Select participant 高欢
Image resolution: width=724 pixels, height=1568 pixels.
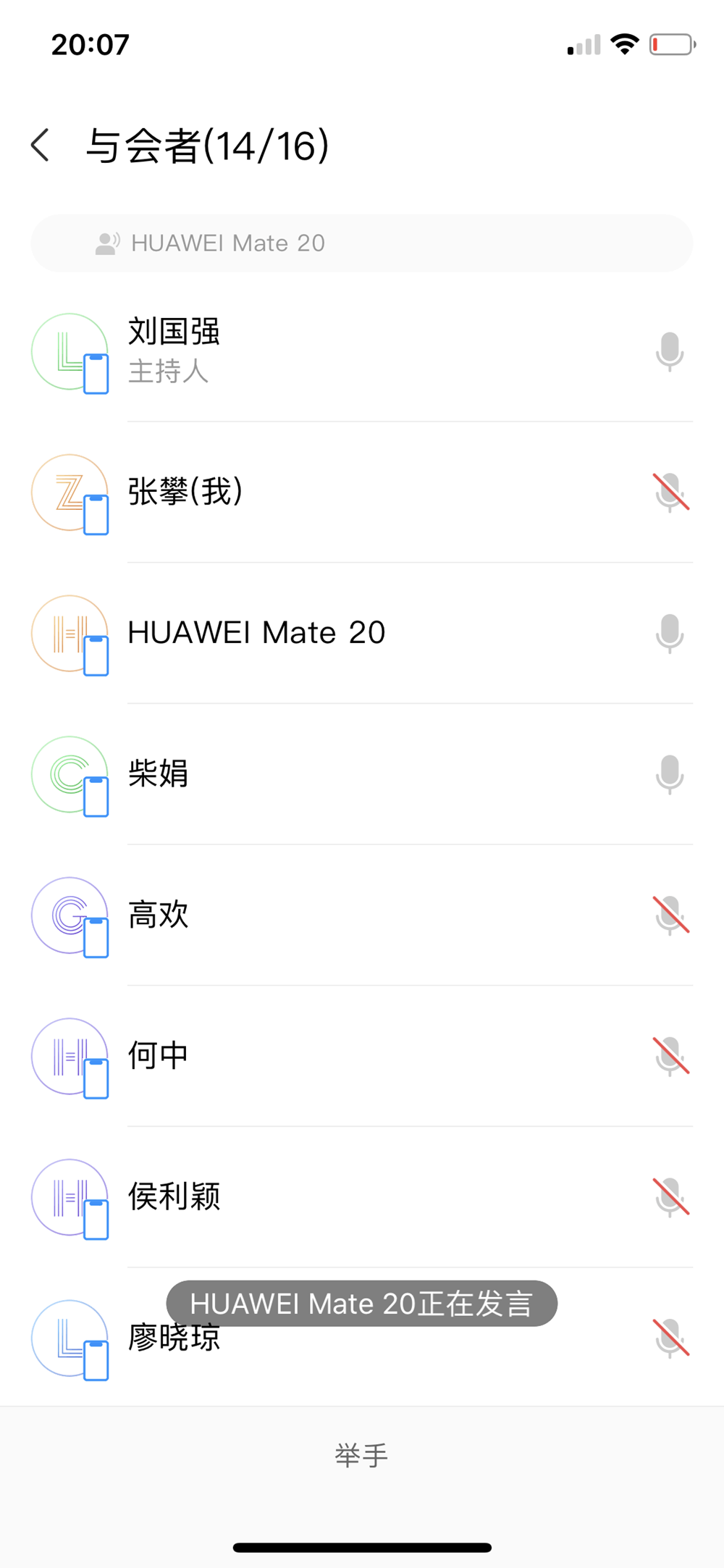362,915
